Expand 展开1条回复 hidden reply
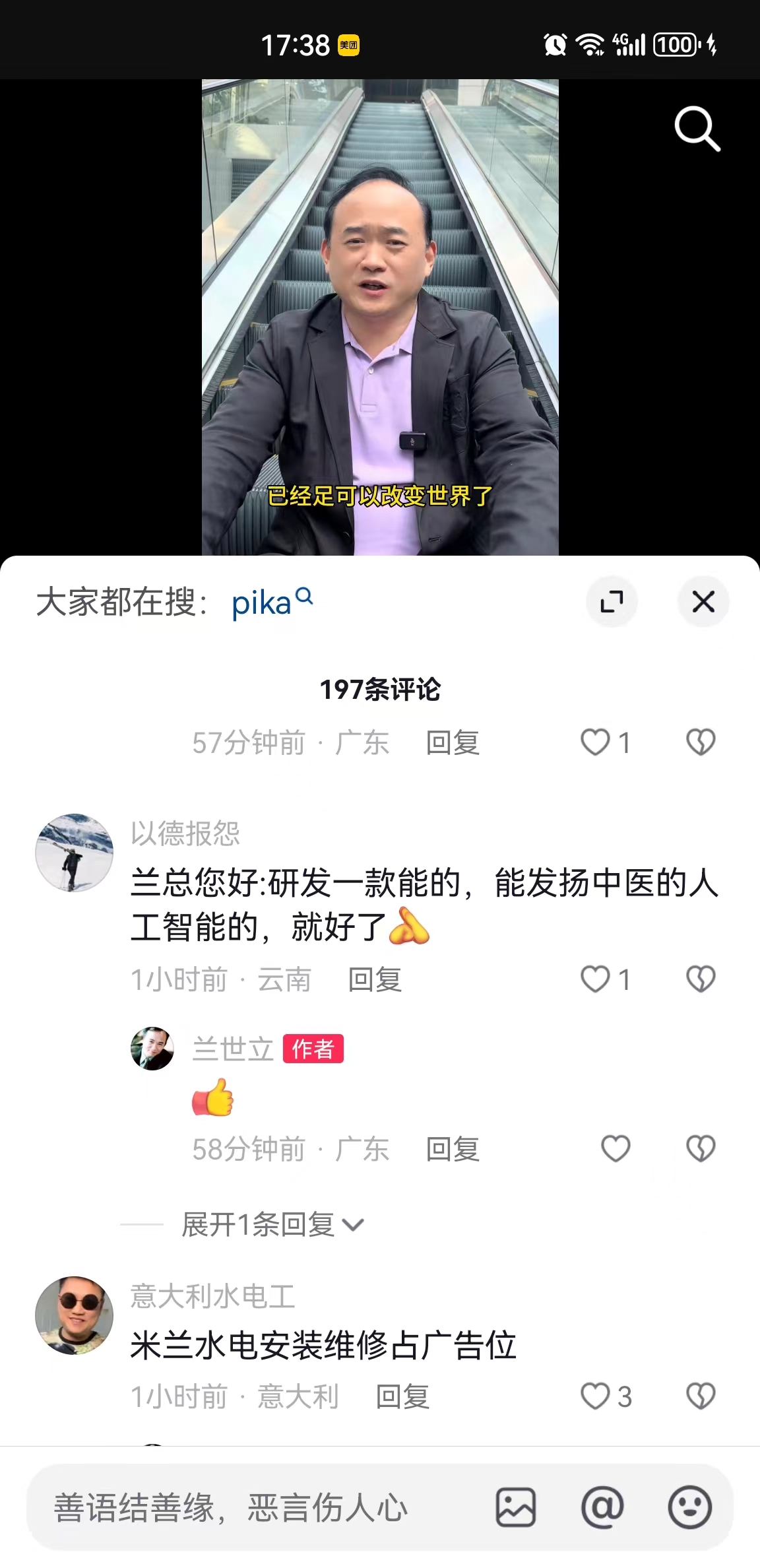The width and height of the screenshot is (760, 1568). pos(272,1225)
